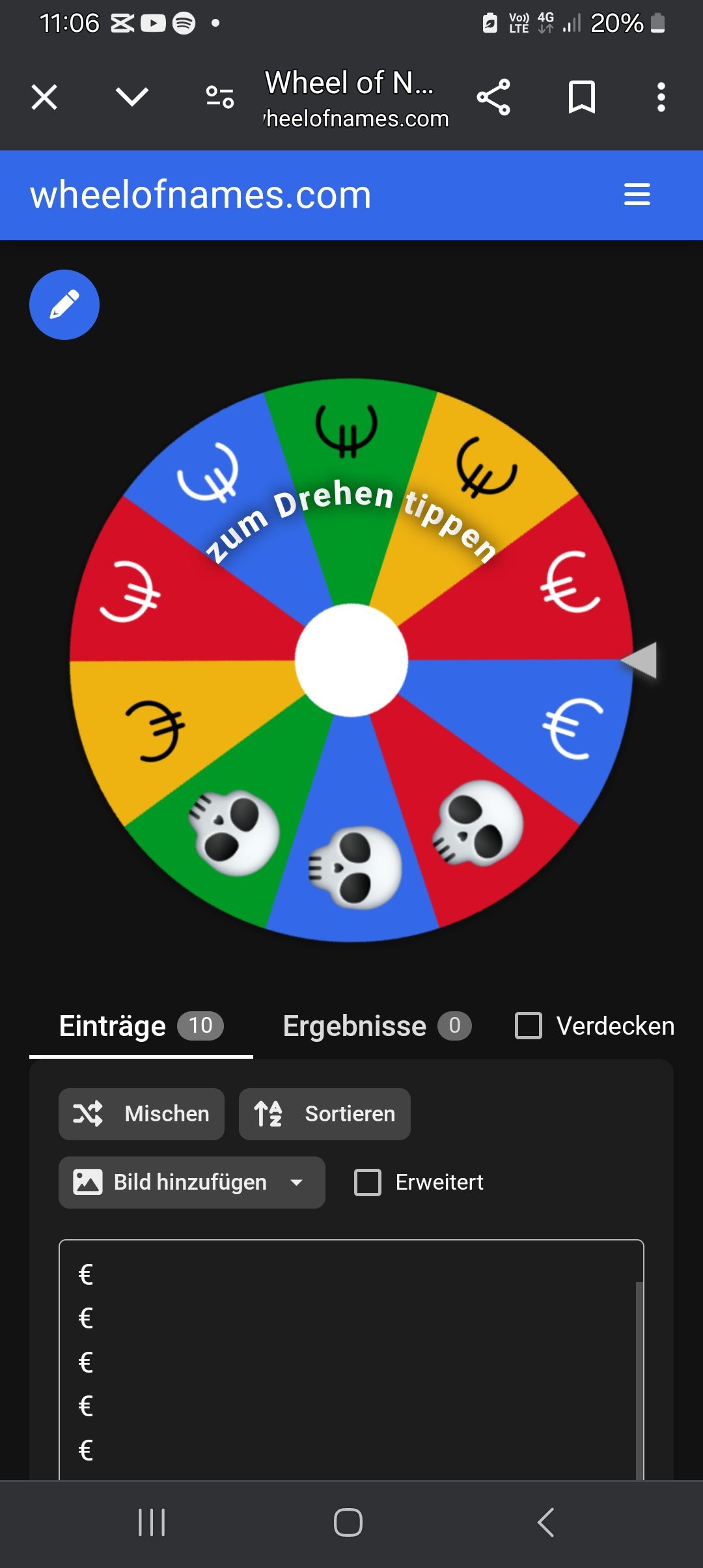
Task: Close the browser custom tab
Action: [x=44, y=98]
